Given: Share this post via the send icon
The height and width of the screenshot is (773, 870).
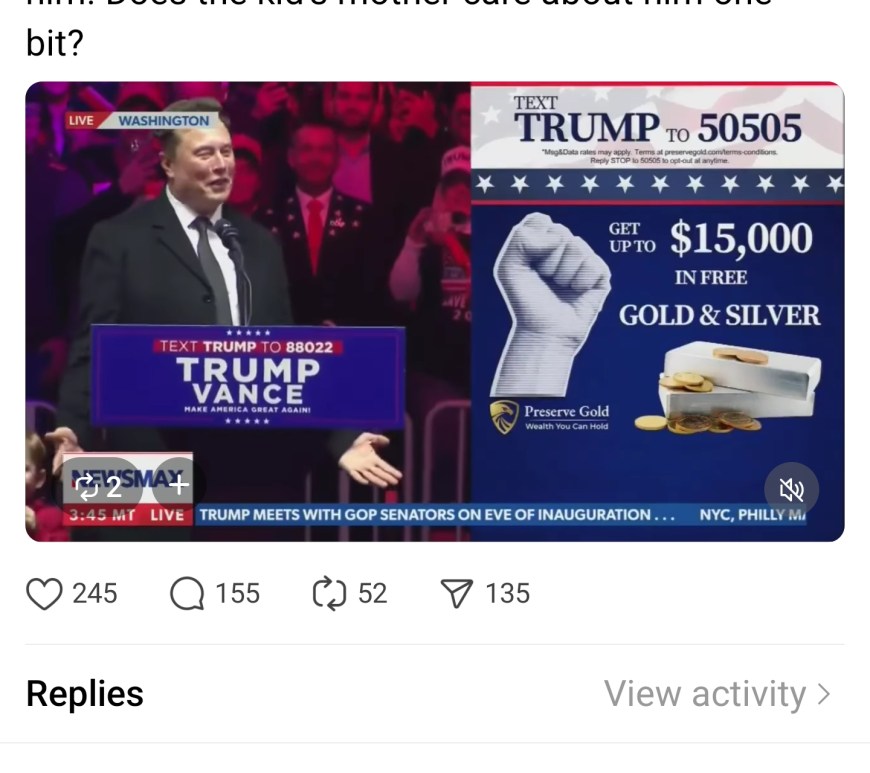Looking at the screenshot, I should (x=457, y=594).
